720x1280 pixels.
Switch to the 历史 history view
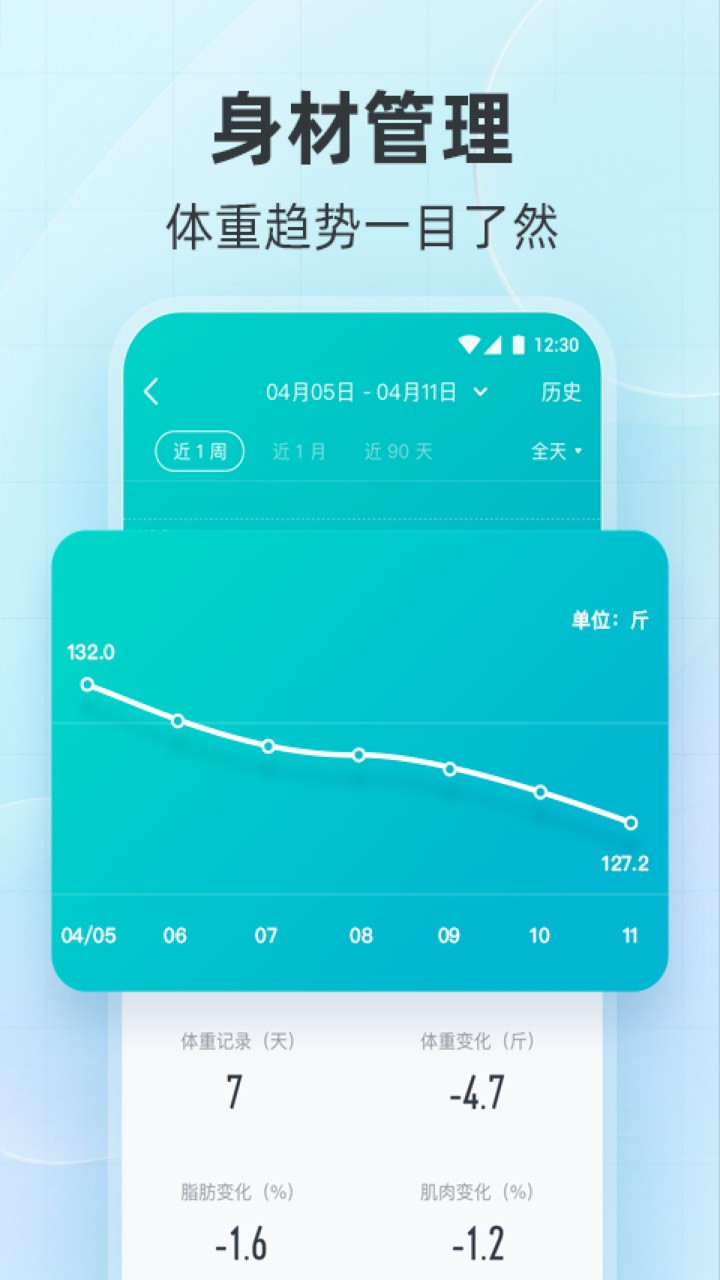click(x=560, y=392)
